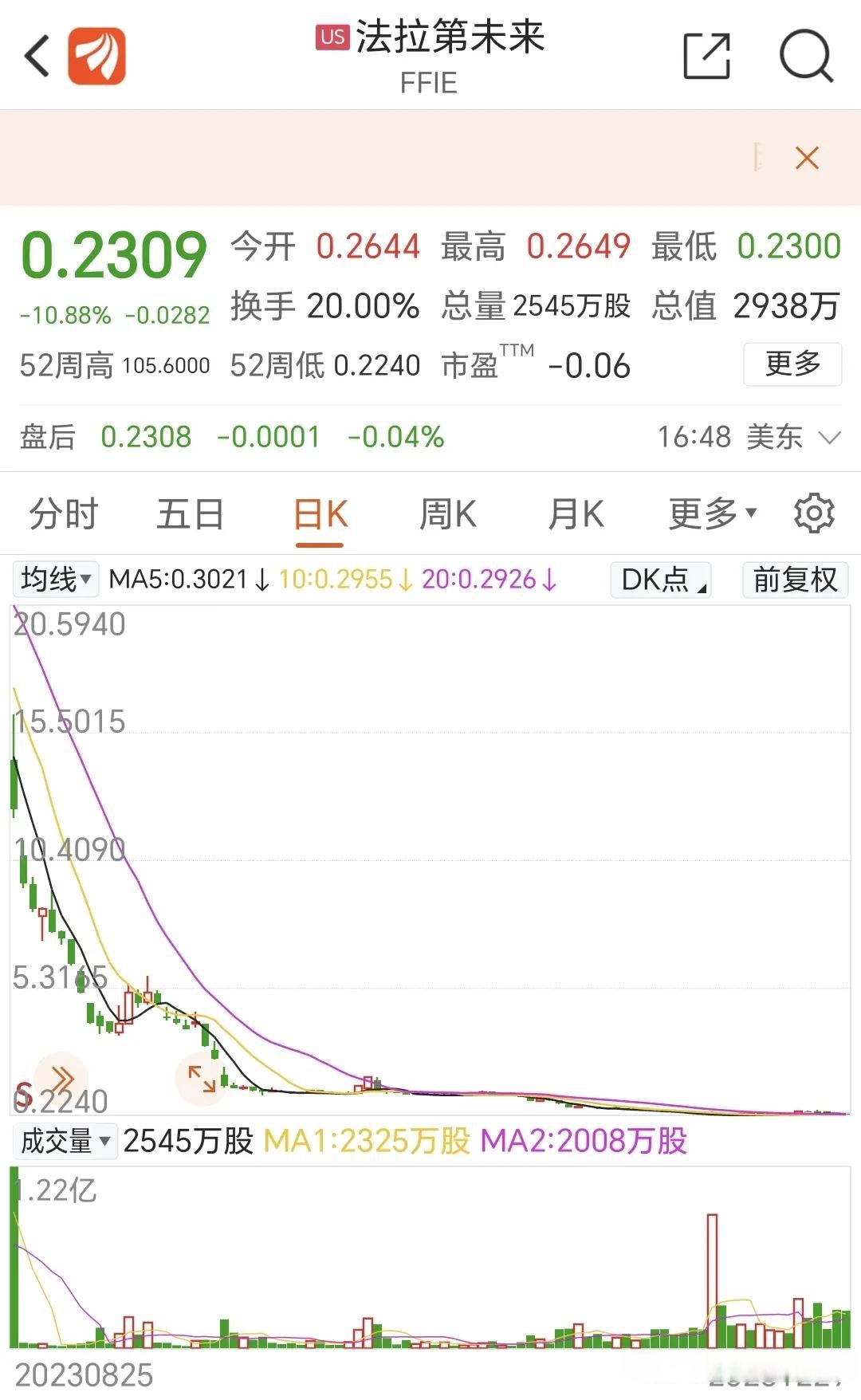Screen dimensions: 861x1400
Task: Open the 均线 indicator dropdown
Action: click(56, 579)
